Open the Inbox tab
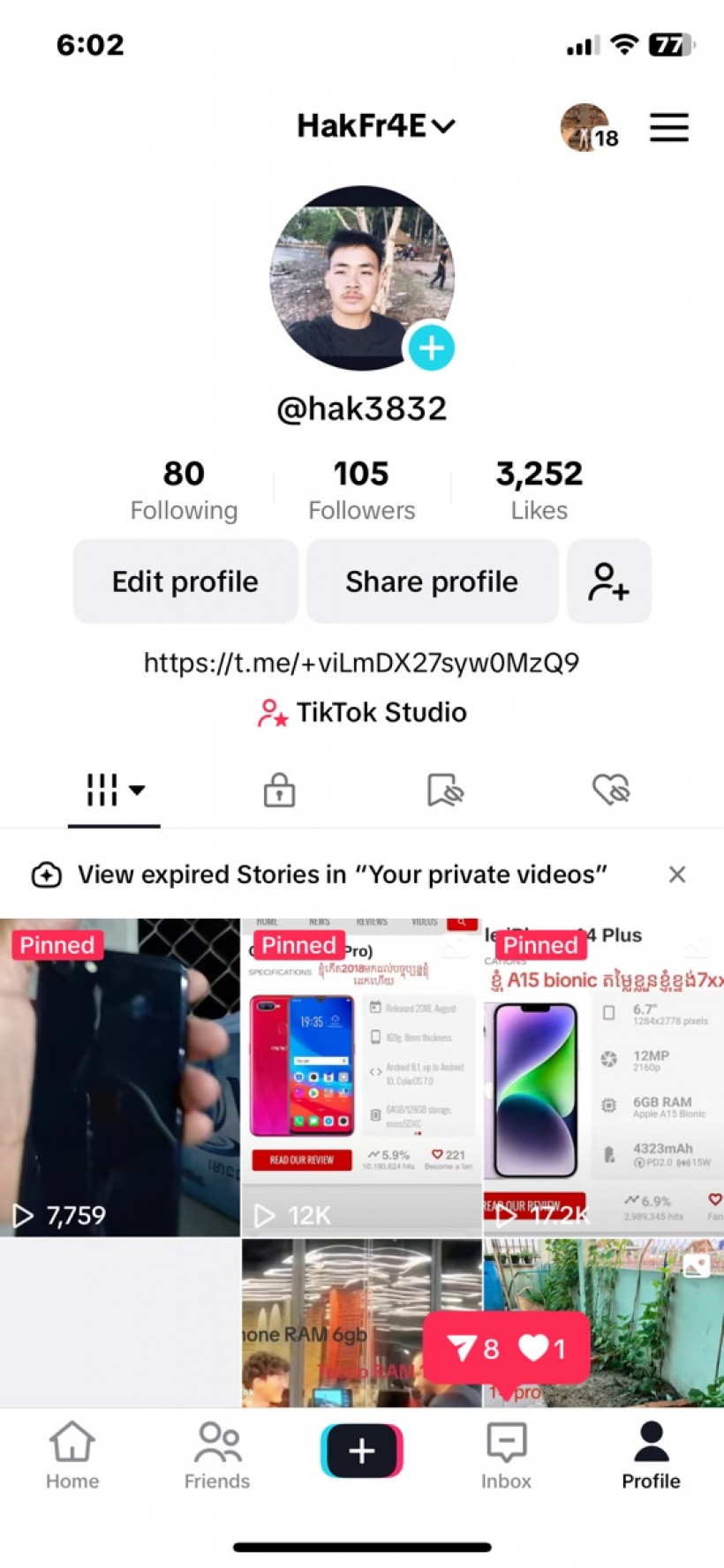The width and height of the screenshot is (724, 1568). coord(506,1456)
